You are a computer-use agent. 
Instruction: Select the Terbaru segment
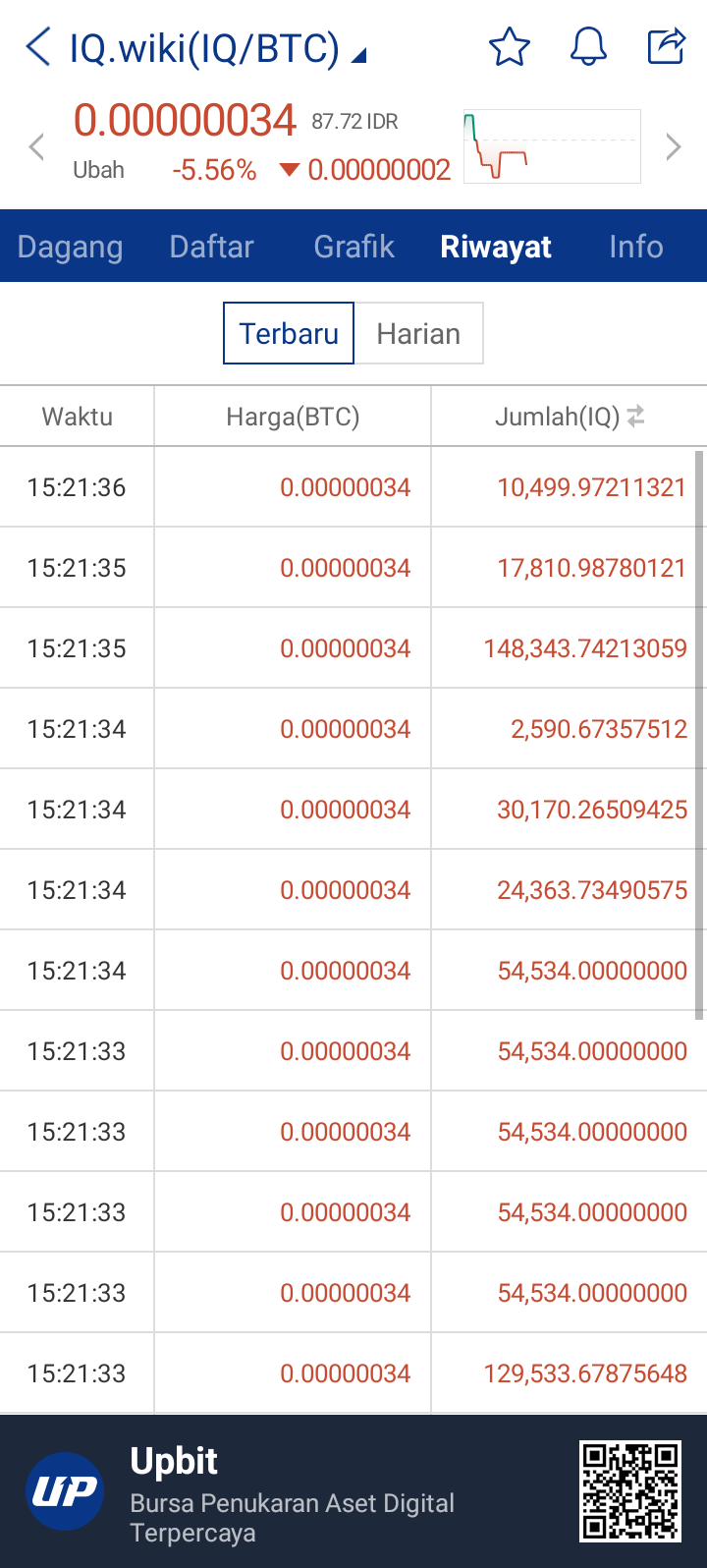click(x=289, y=333)
